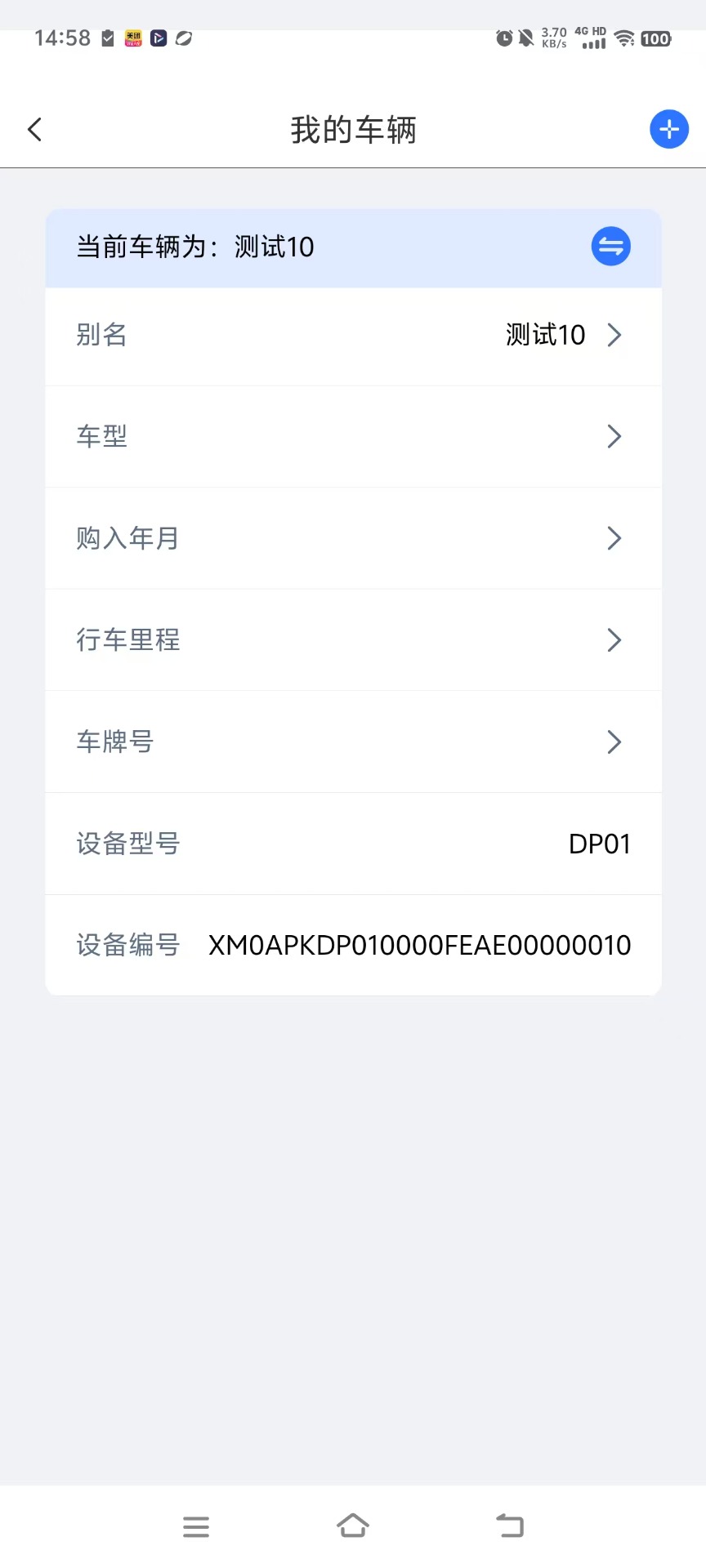The height and width of the screenshot is (1568, 706).
Task: Open the 车型 selection via its chevron
Action: (x=614, y=437)
